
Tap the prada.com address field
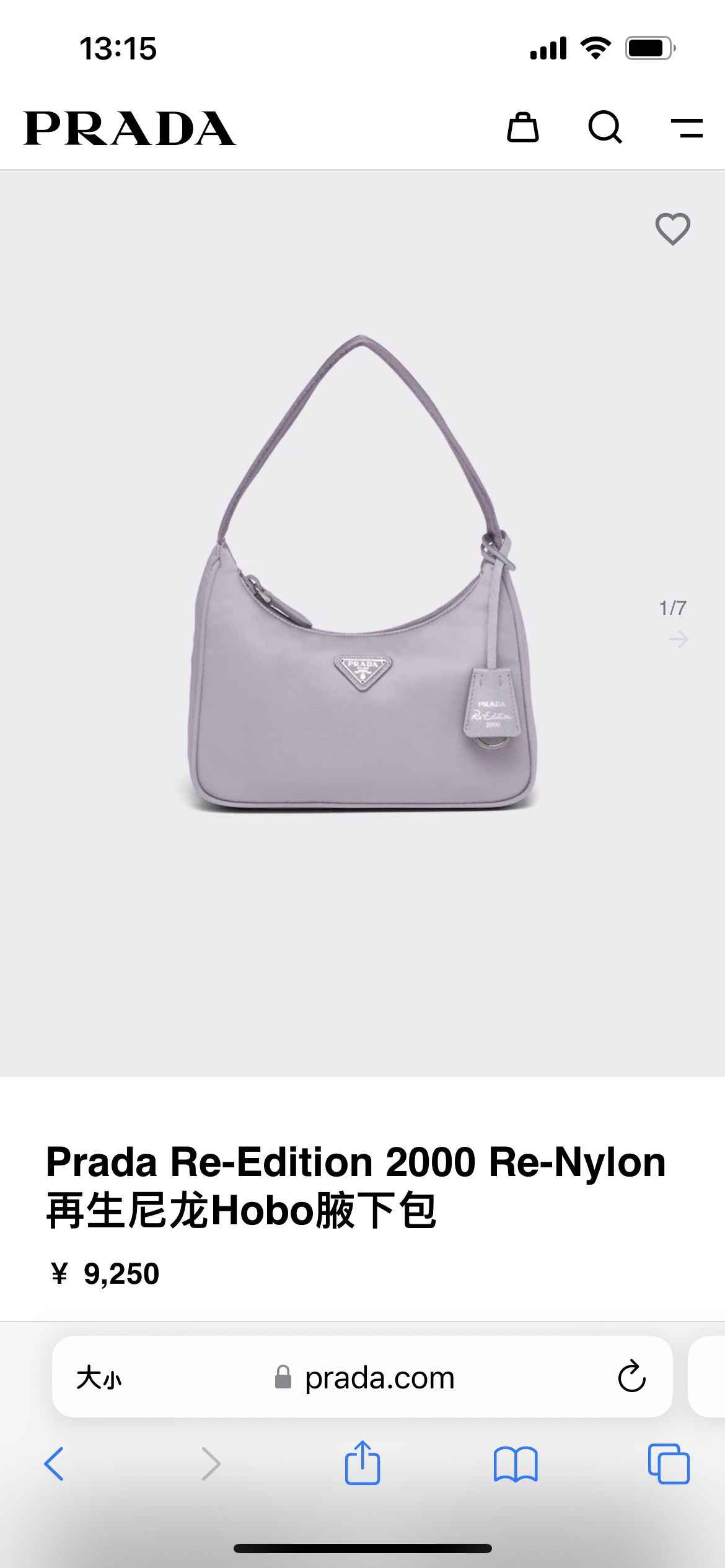(x=379, y=1378)
